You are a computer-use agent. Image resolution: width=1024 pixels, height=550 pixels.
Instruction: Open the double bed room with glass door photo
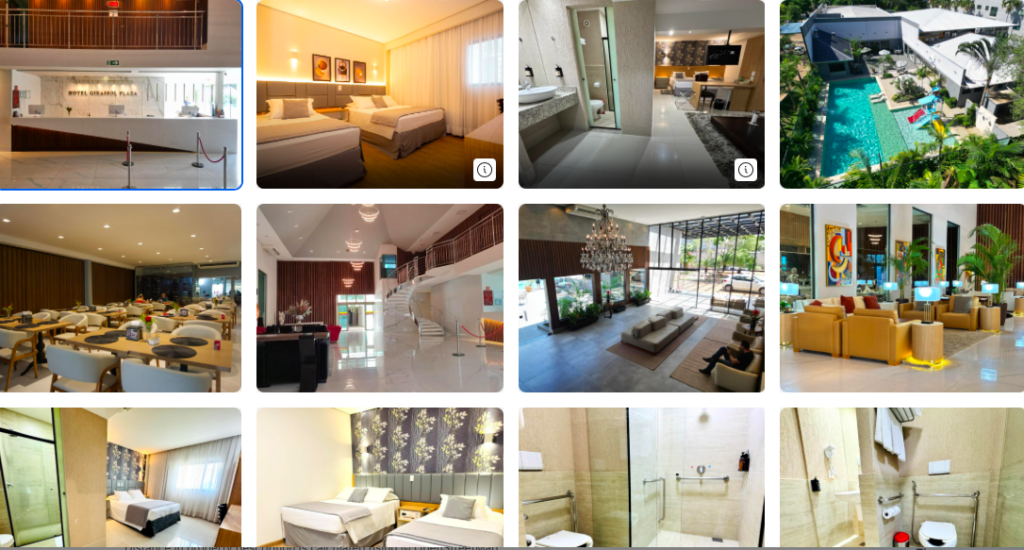pos(120,477)
